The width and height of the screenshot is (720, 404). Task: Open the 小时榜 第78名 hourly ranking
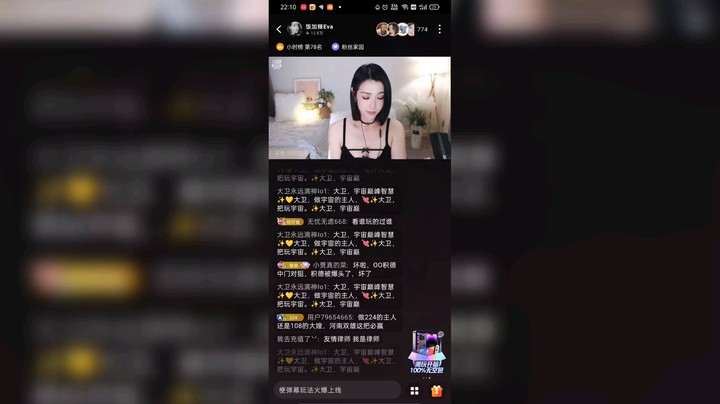click(x=300, y=47)
